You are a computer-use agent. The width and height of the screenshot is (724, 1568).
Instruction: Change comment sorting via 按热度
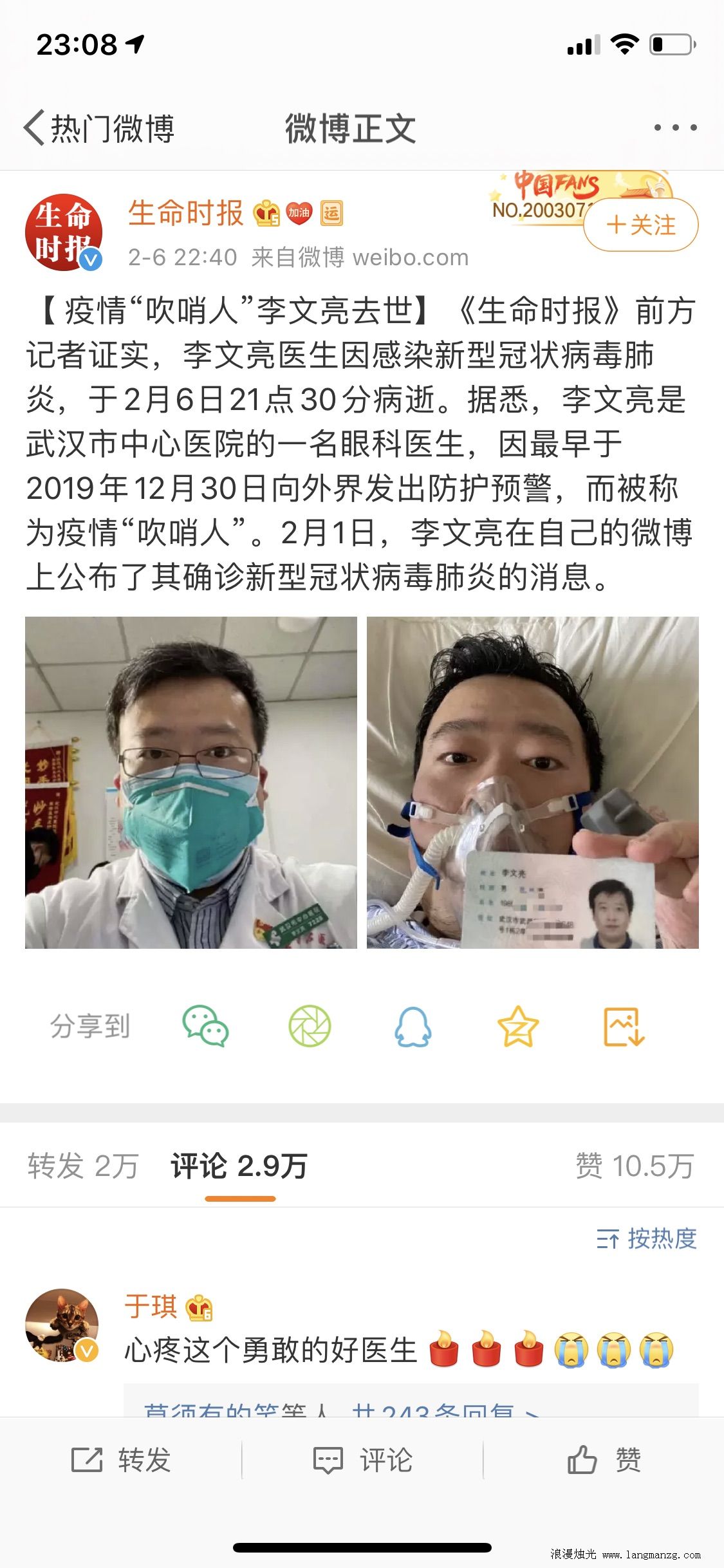[647, 1238]
